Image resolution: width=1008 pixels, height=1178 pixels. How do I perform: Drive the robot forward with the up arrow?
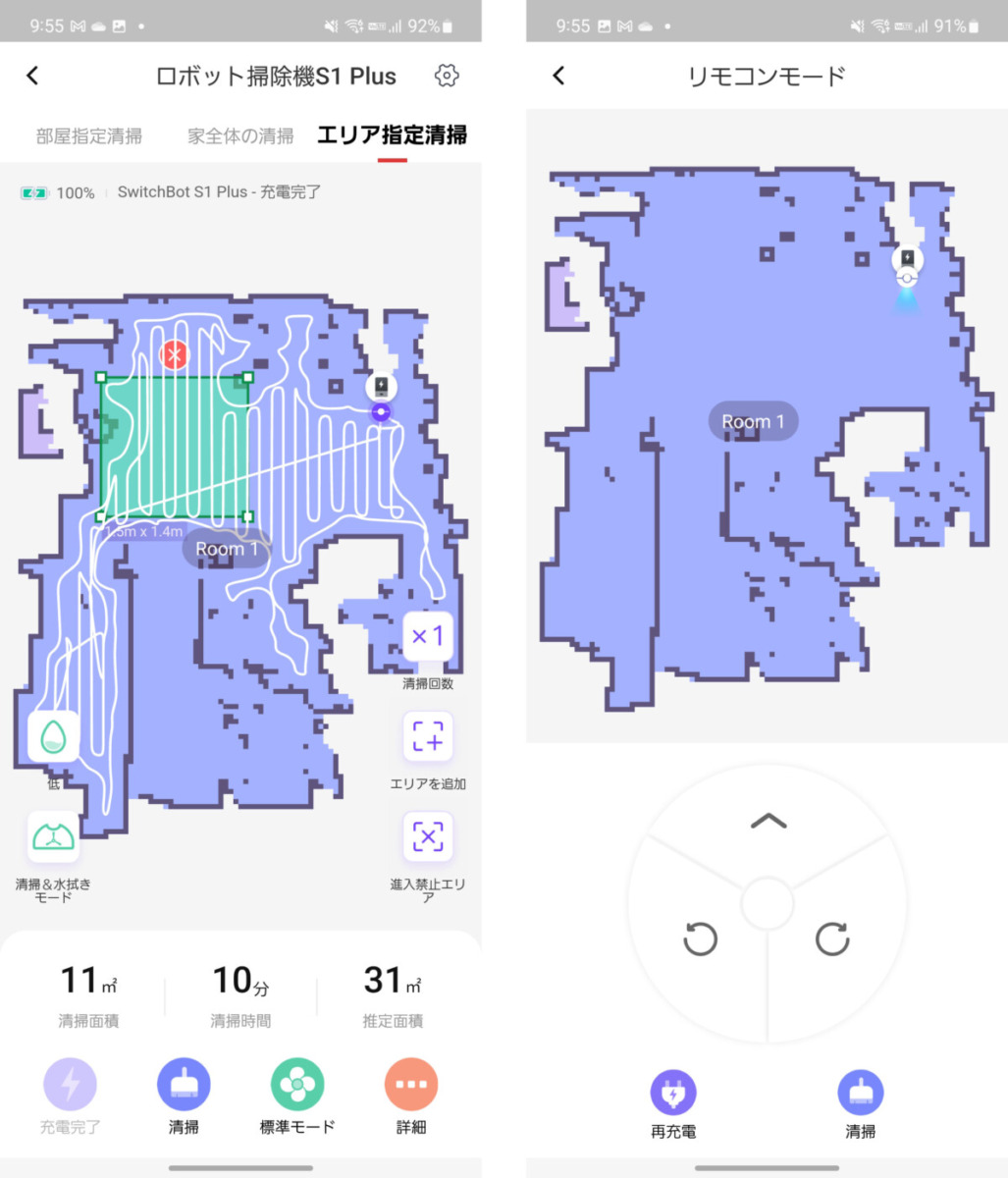tap(769, 821)
